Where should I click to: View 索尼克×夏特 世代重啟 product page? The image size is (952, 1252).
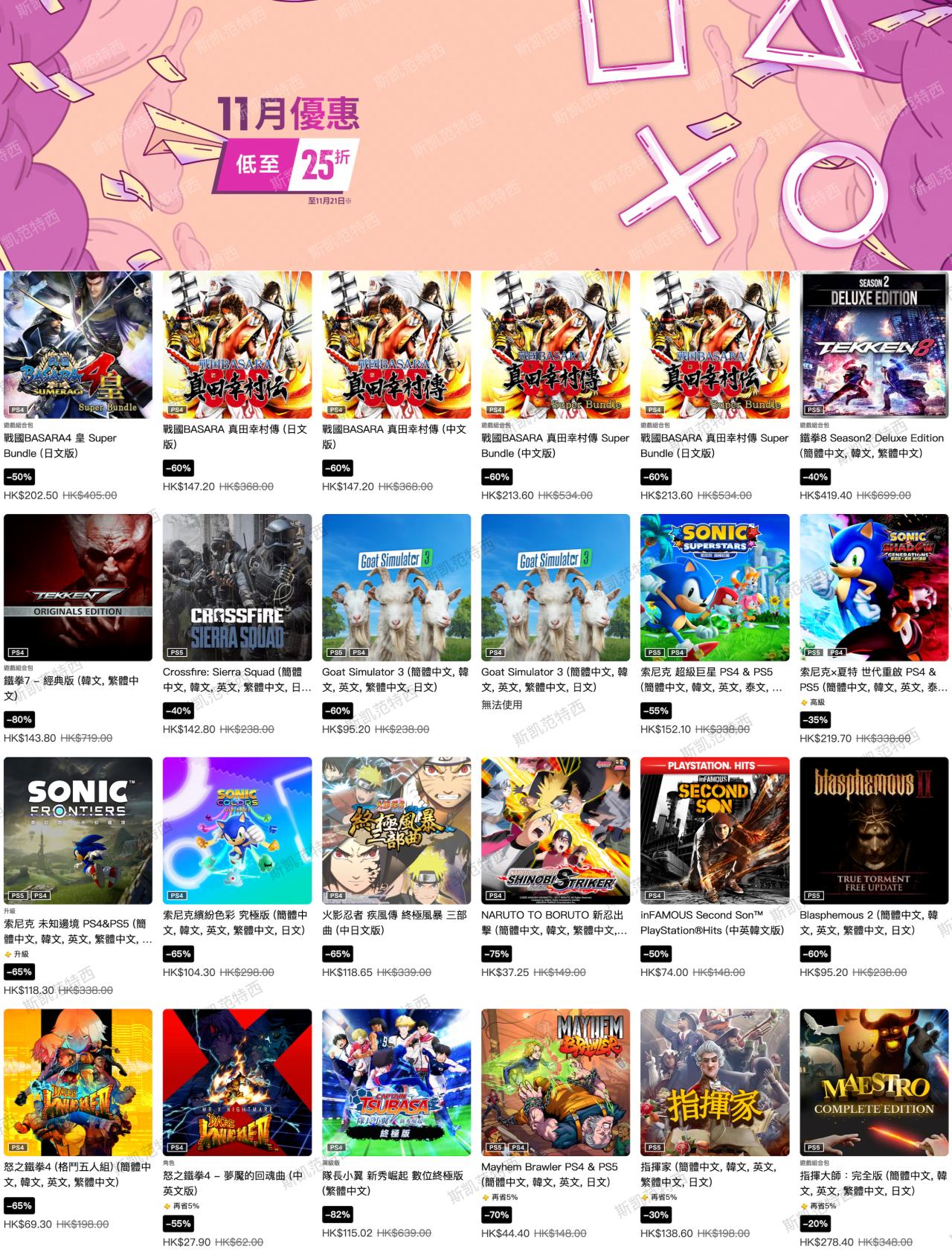pos(874,587)
